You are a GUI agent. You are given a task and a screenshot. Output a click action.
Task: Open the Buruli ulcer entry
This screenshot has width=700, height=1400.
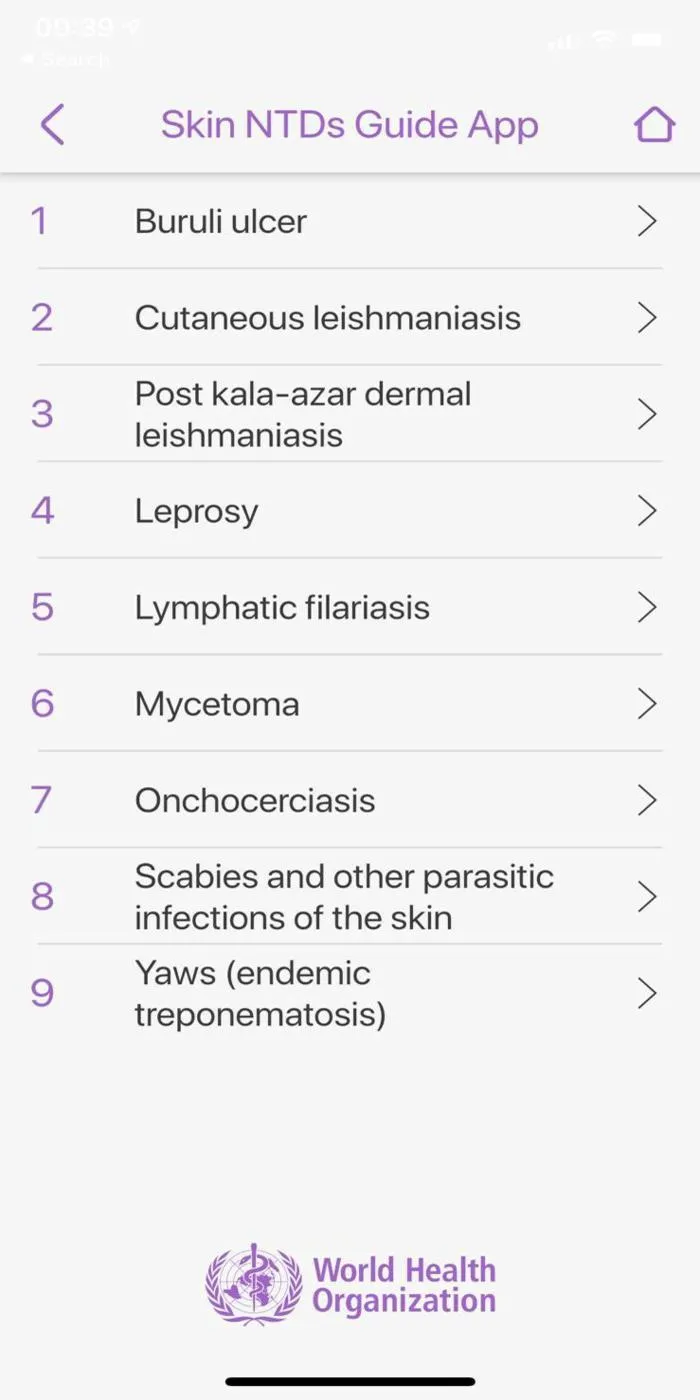(350, 221)
